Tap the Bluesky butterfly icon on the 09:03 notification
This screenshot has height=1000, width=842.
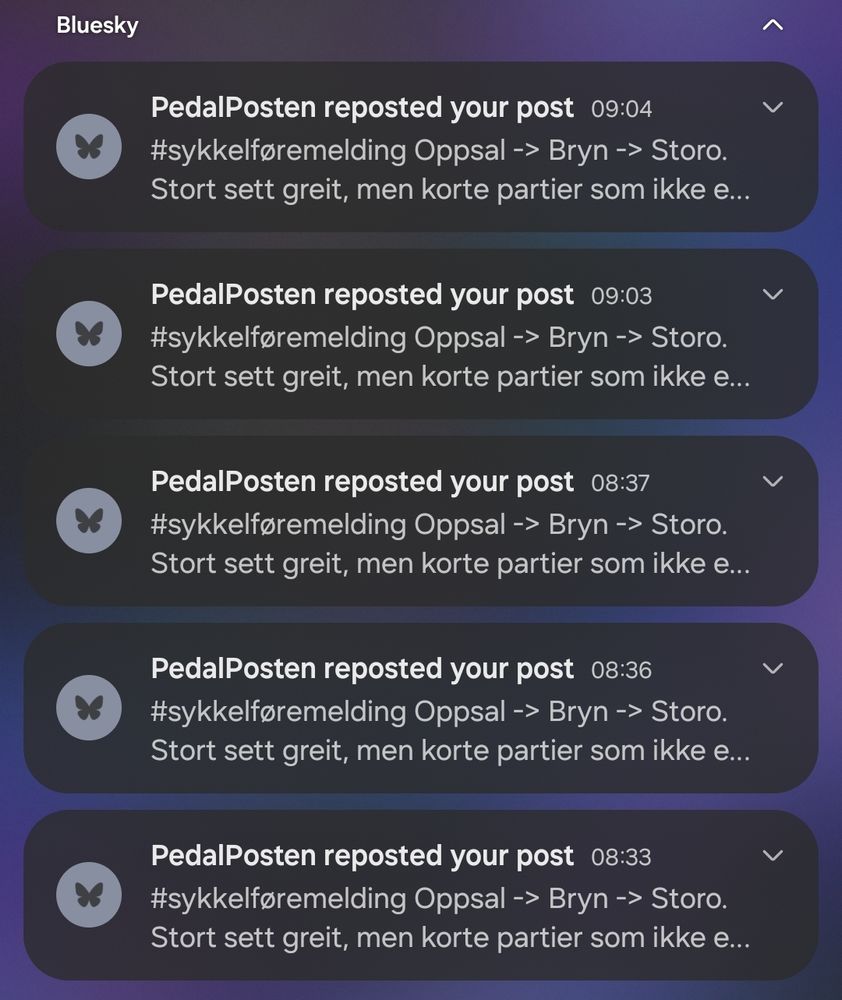coord(89,334)
